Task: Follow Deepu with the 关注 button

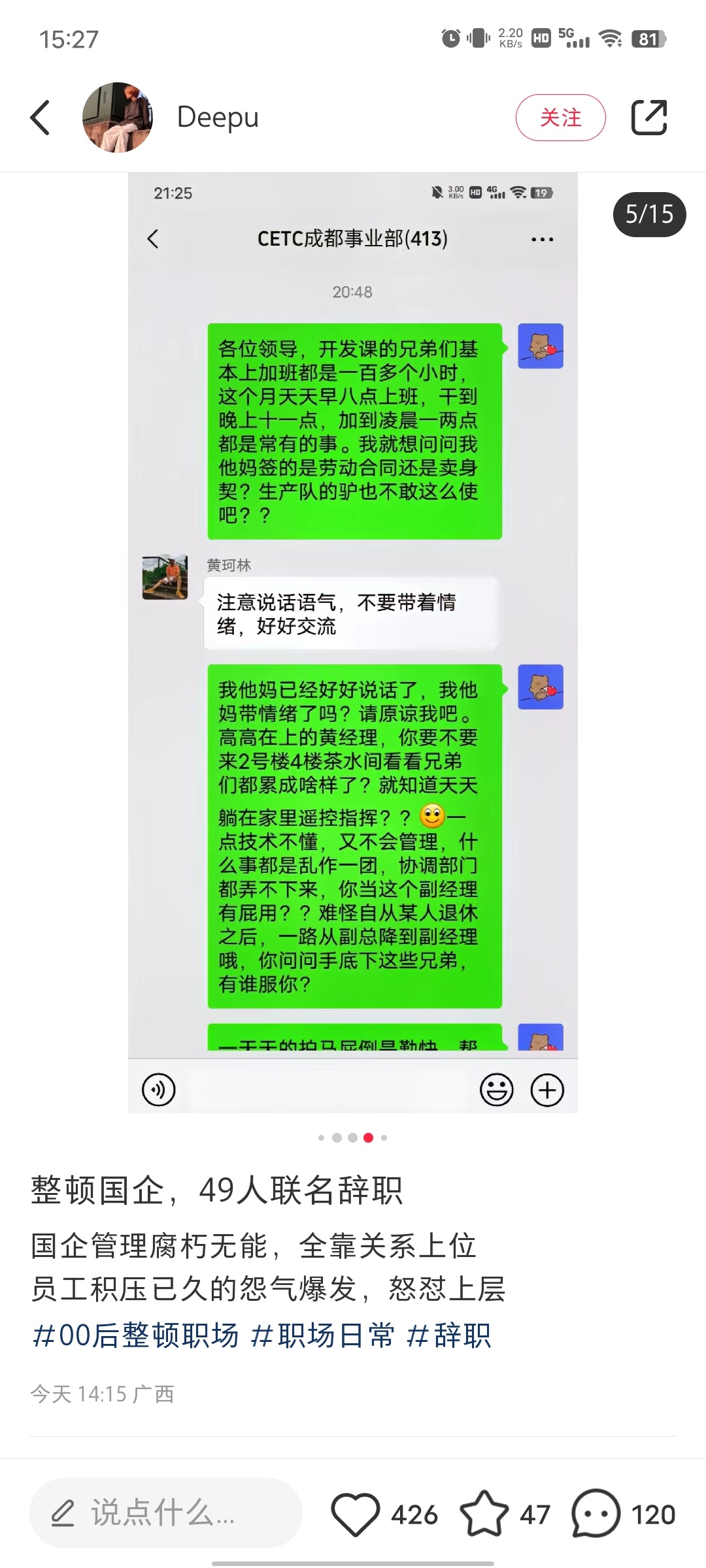Action: [x=560, y=118]
